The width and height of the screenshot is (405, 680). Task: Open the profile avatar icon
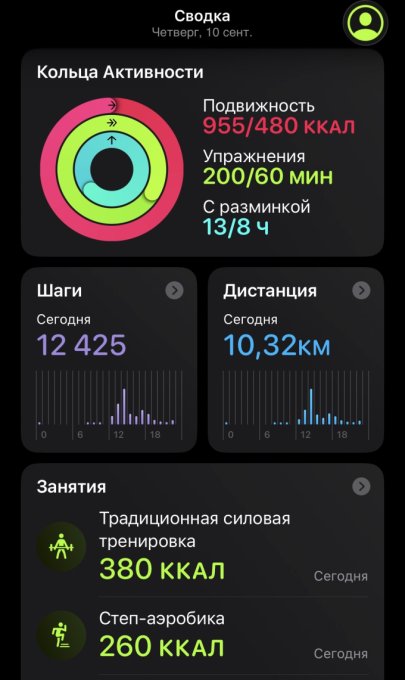point(365,23)
